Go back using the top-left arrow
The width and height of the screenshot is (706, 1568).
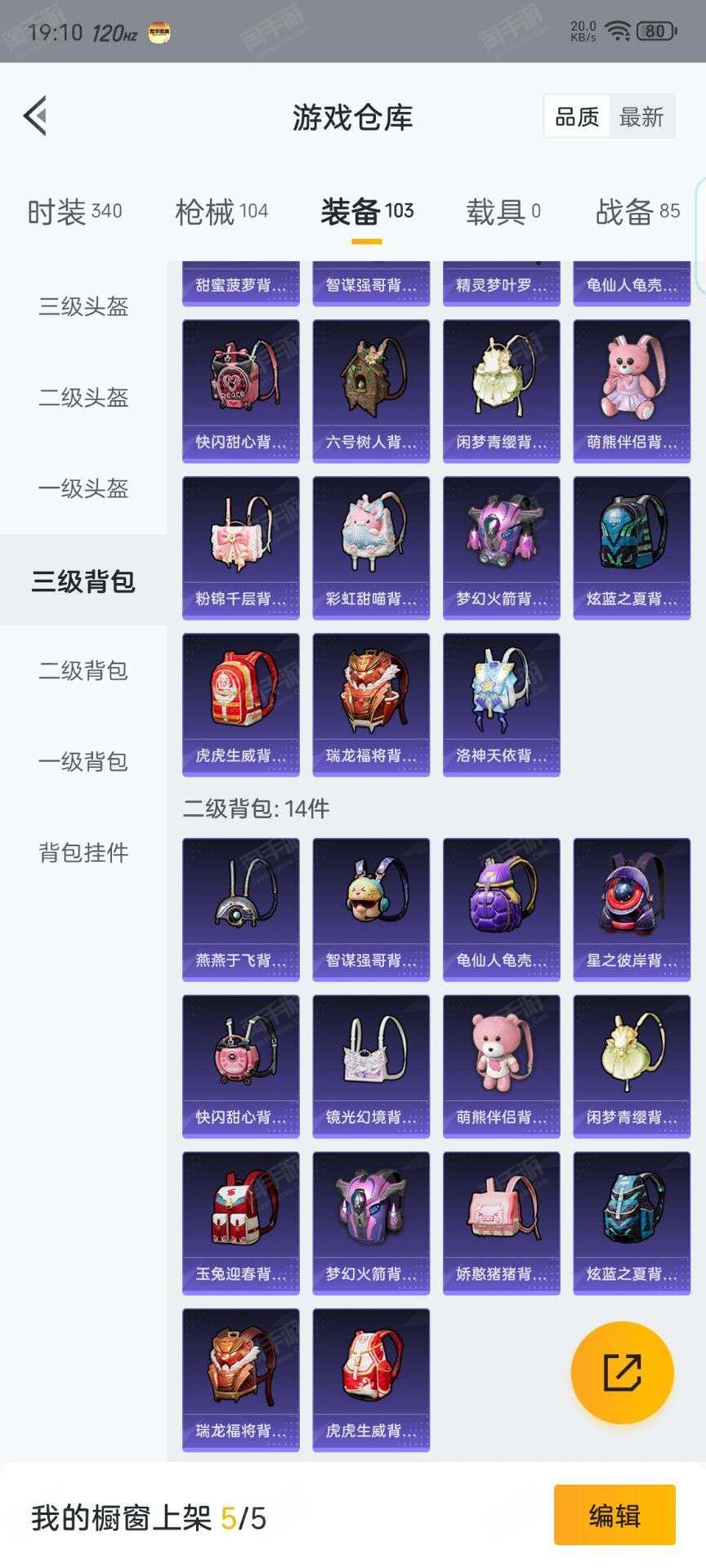[34, 116]
